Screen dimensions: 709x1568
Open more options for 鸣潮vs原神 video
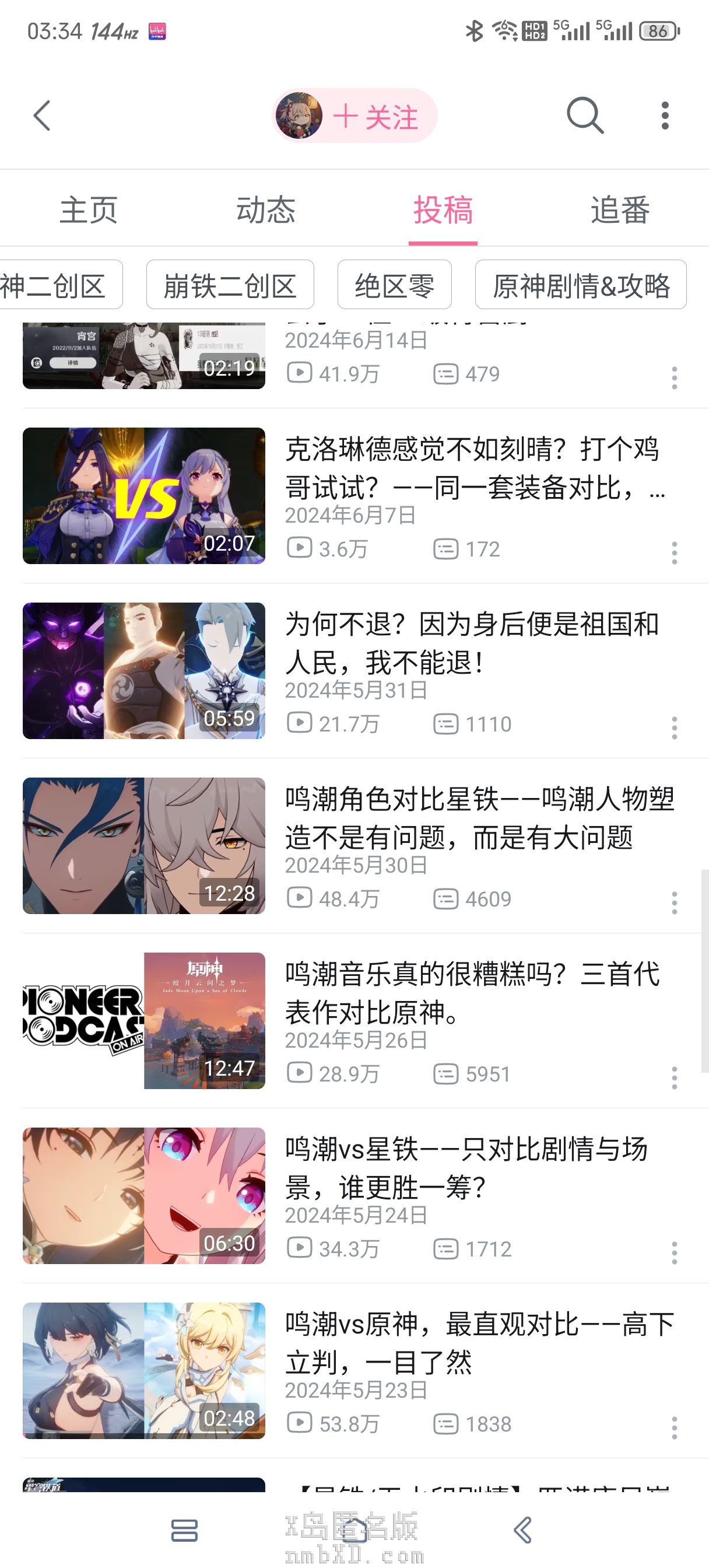coord(675,1428)
